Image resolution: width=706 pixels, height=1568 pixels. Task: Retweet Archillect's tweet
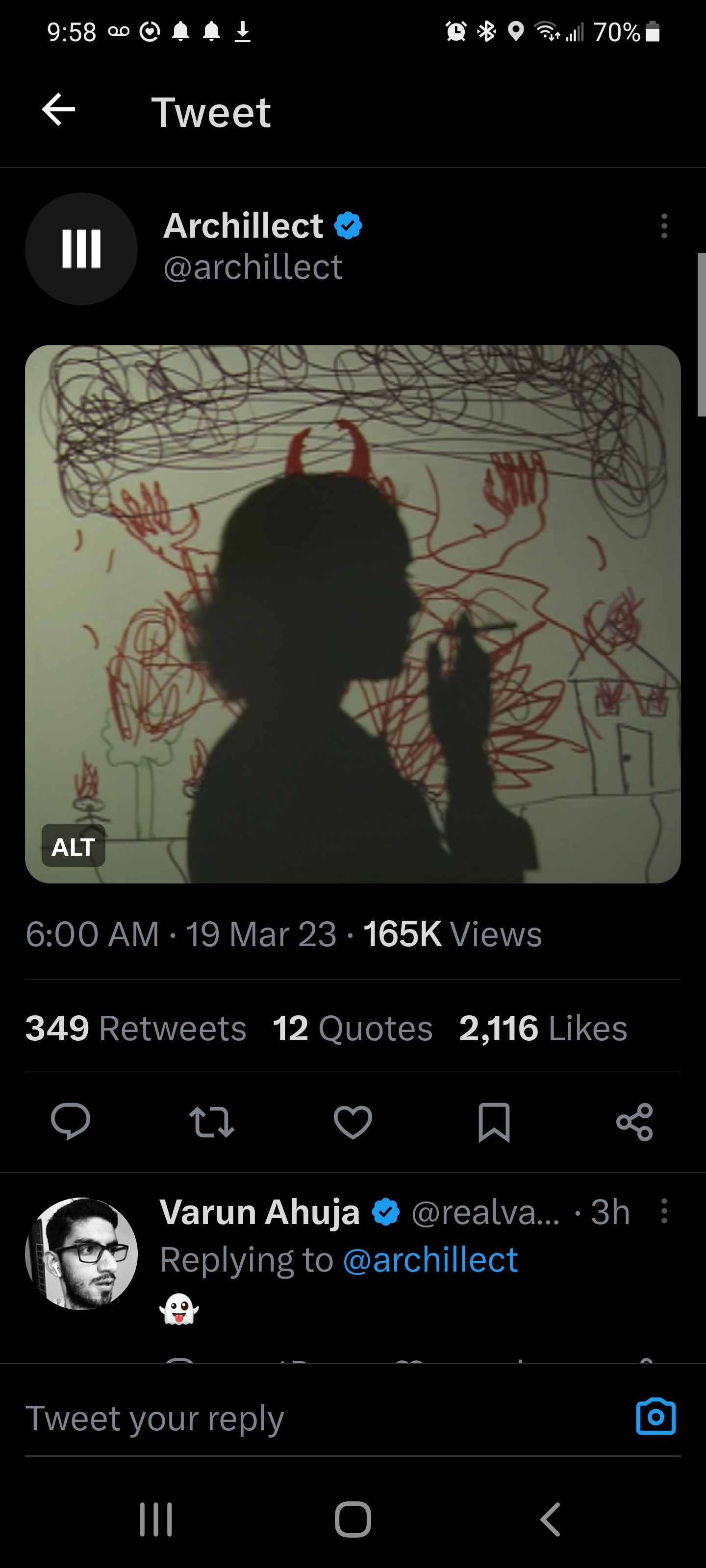point(211,1121)
